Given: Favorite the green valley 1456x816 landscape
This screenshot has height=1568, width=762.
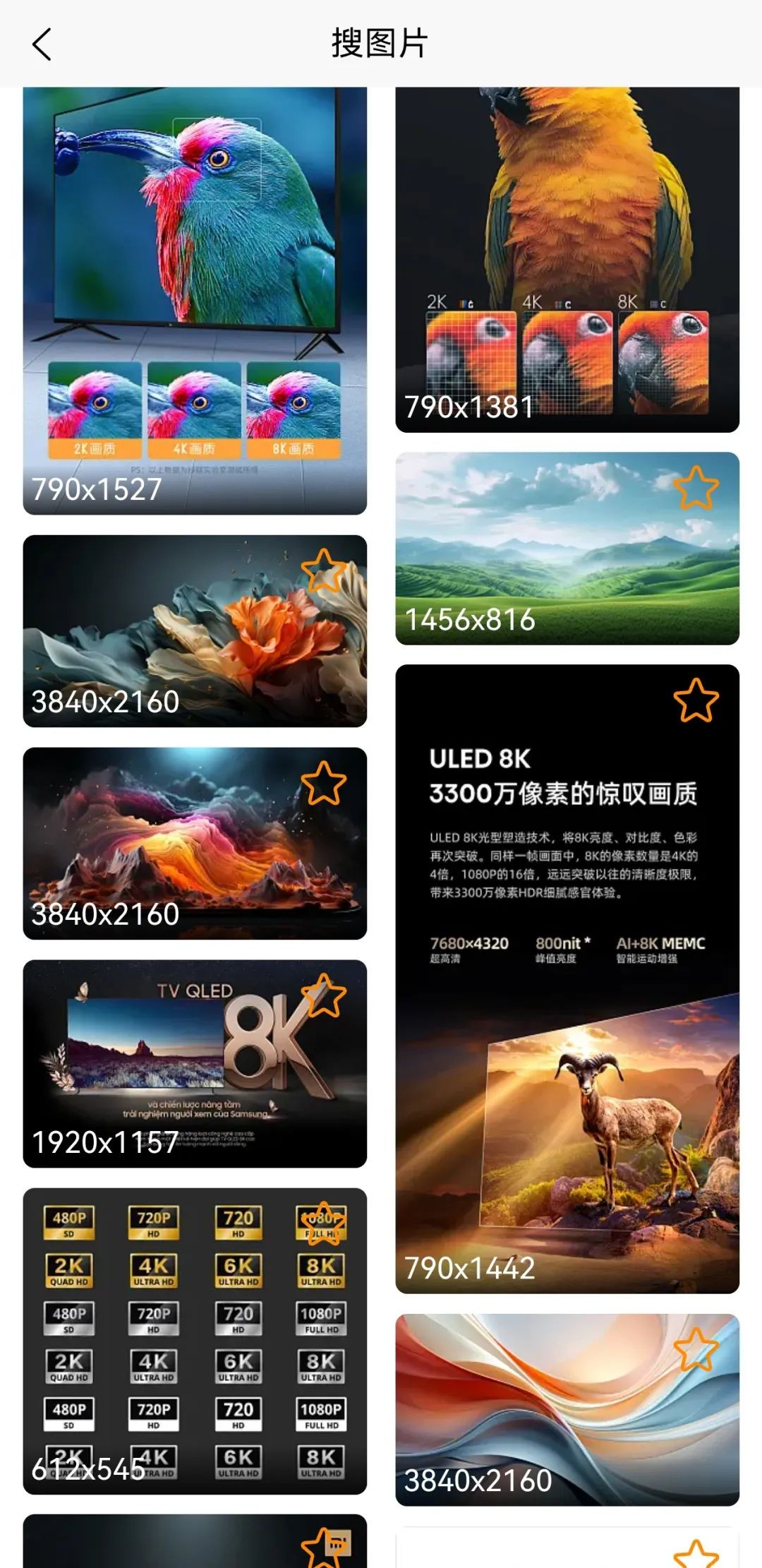Looking at the screenshot, I should point(696,487).
